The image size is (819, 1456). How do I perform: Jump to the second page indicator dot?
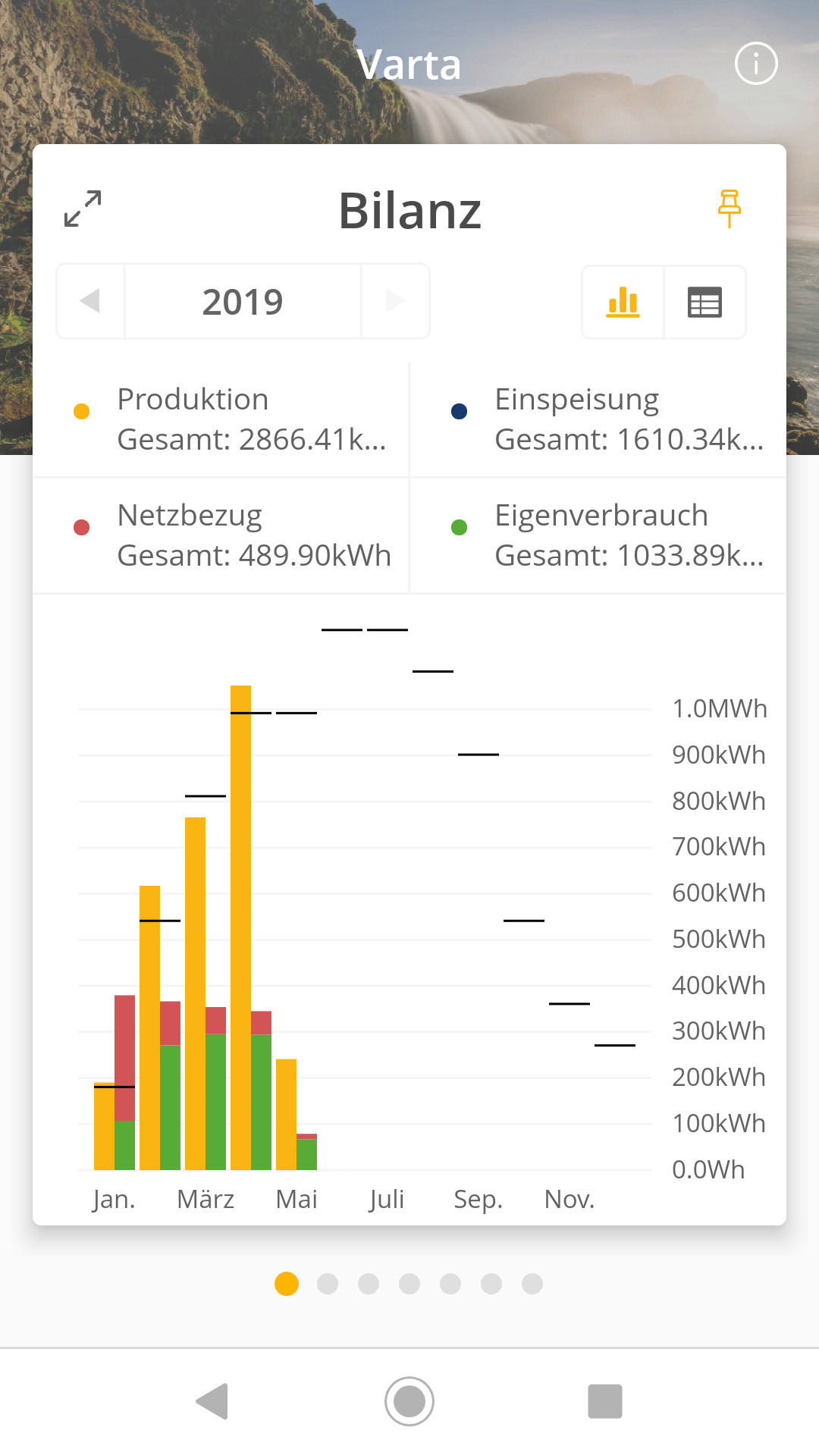click(x=328, y=1284)
